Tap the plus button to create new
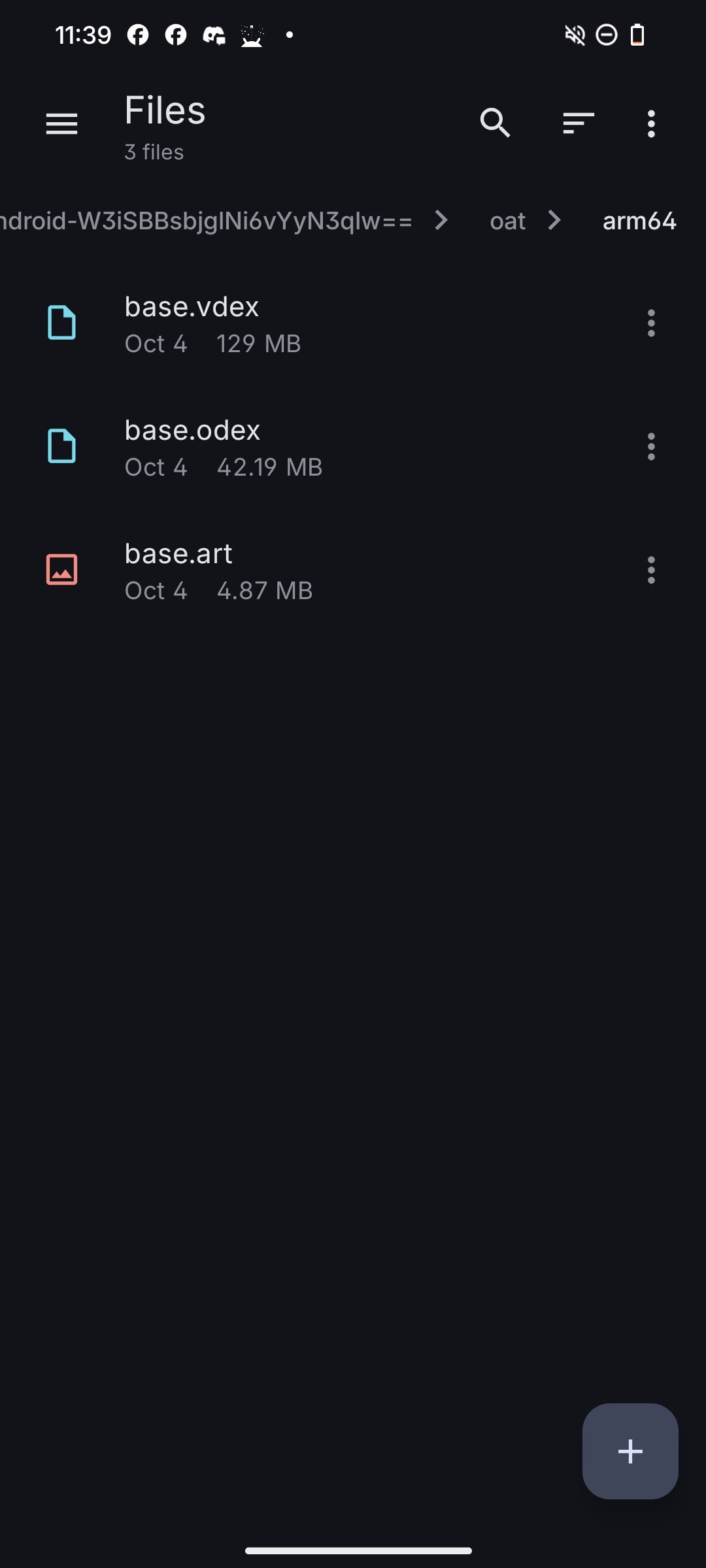Screen dimensions: 706x1568 pos(630,1451)
